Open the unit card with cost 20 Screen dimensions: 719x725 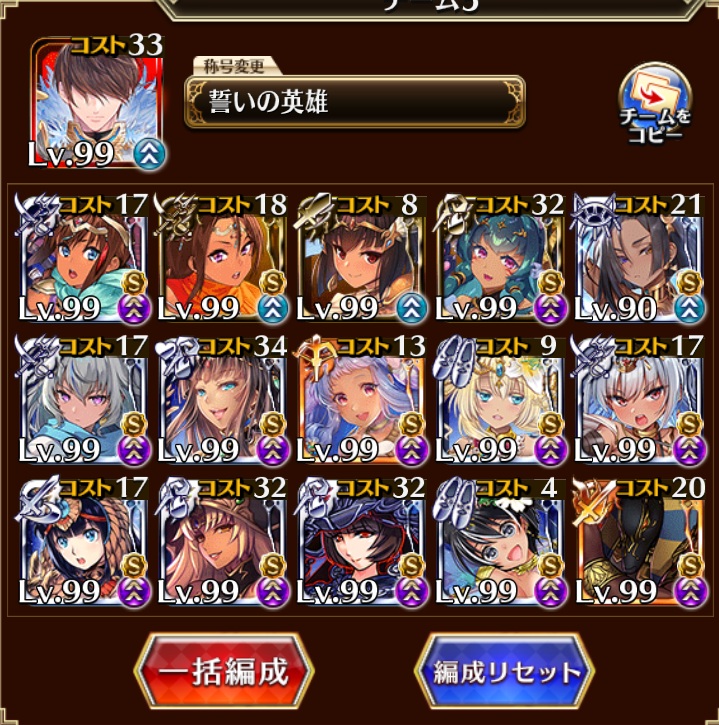(639, 542)
